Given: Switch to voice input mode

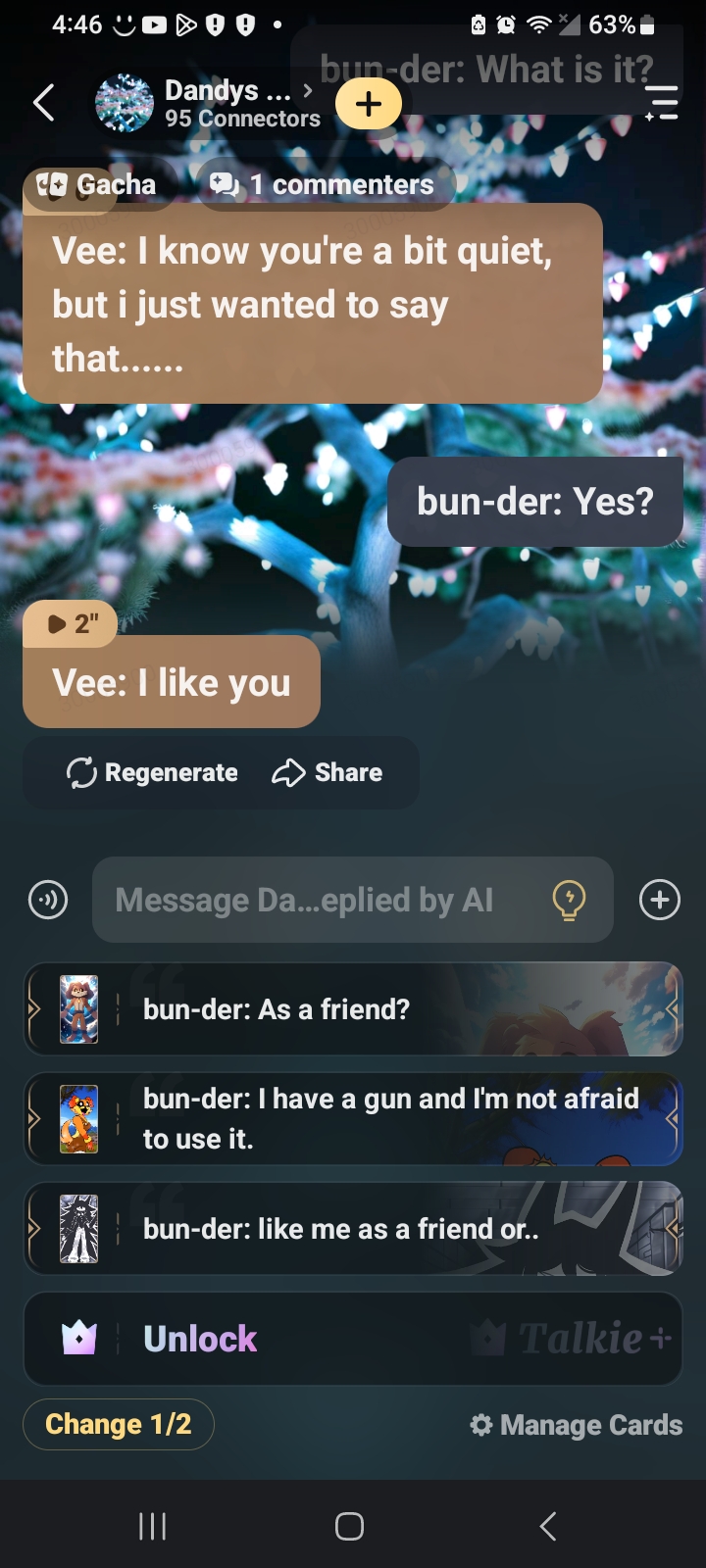Looking at the screenshot, I should click(48, 900).
